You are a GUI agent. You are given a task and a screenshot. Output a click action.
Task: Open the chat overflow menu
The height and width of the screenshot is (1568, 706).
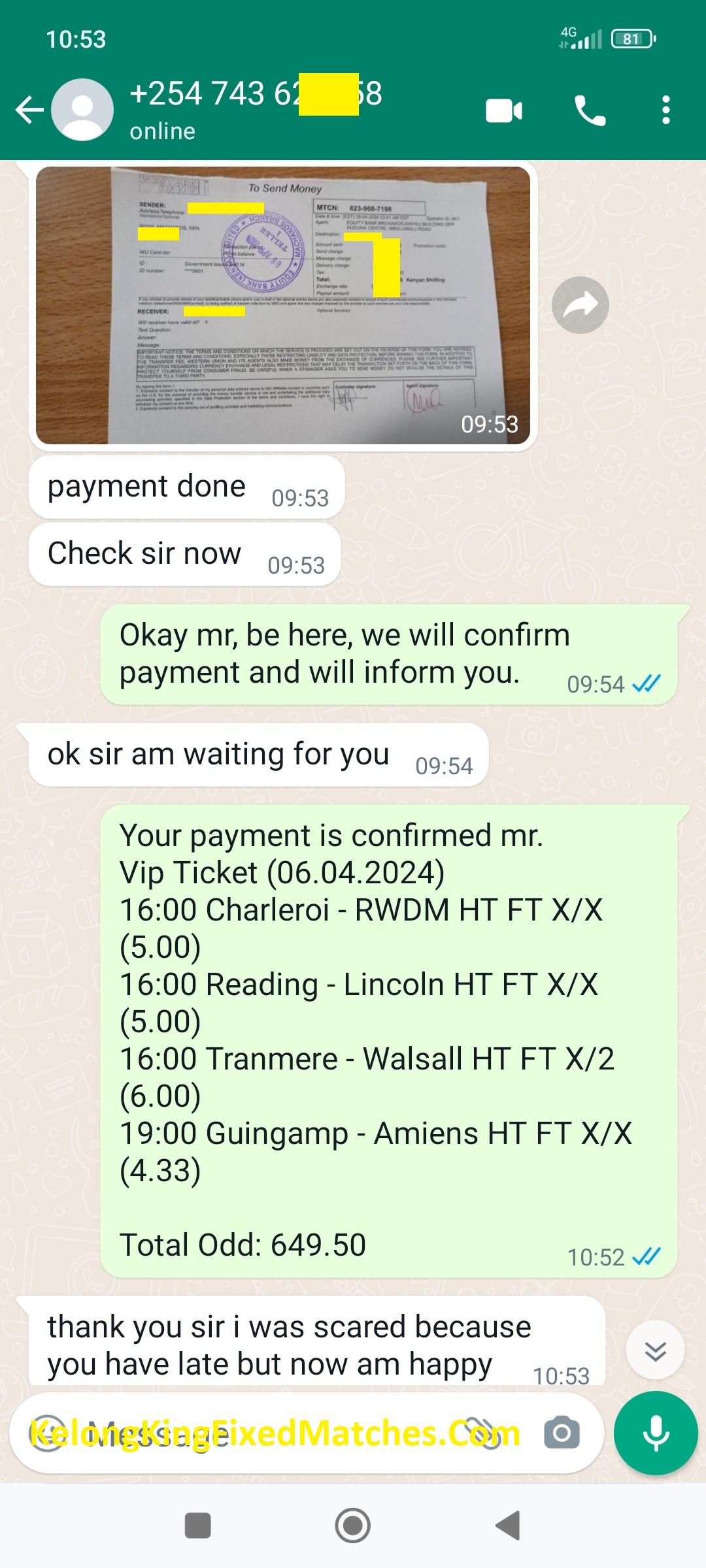(x=665, y=110)
